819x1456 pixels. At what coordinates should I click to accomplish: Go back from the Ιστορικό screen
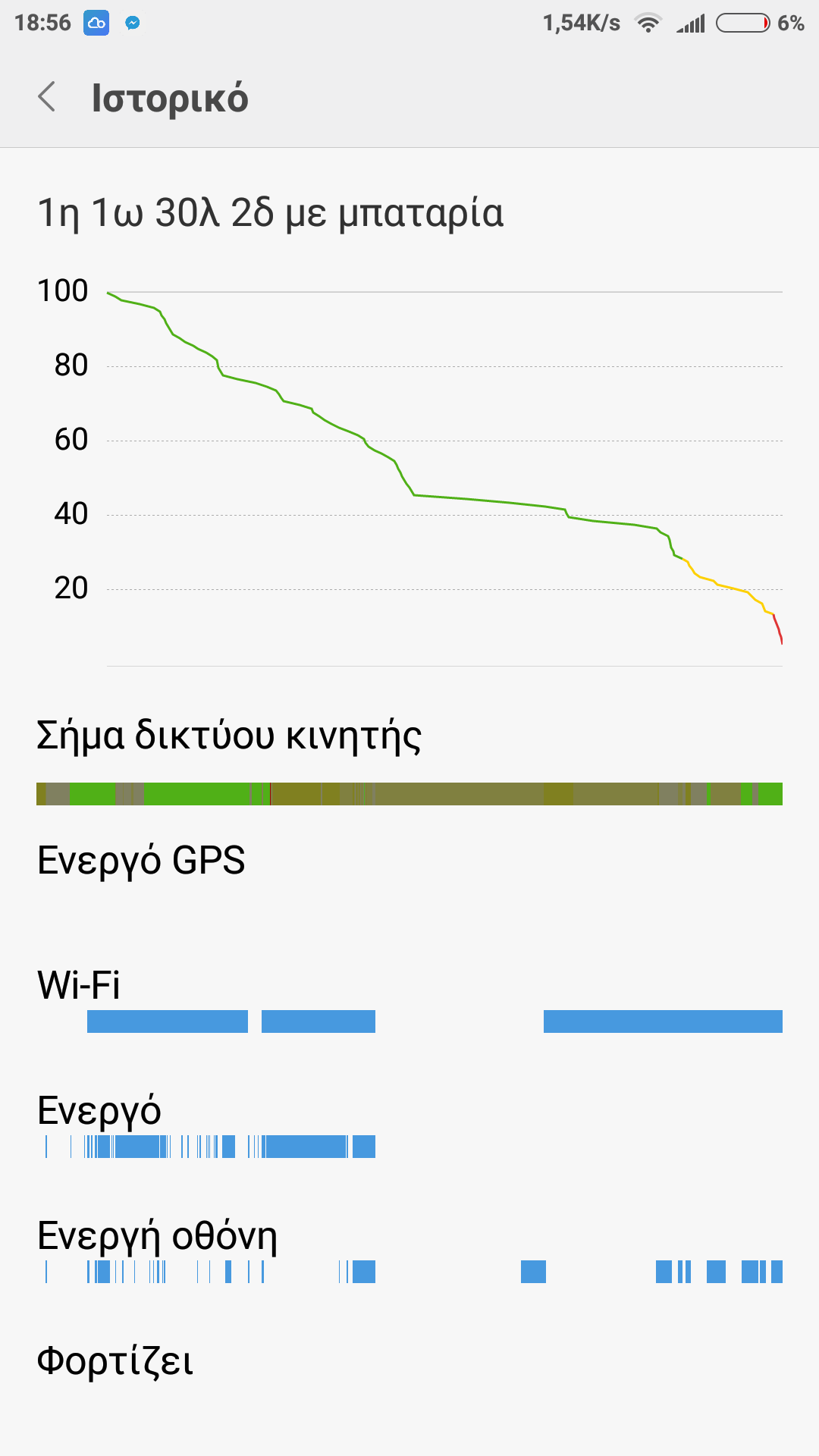[x=47, y=97]
